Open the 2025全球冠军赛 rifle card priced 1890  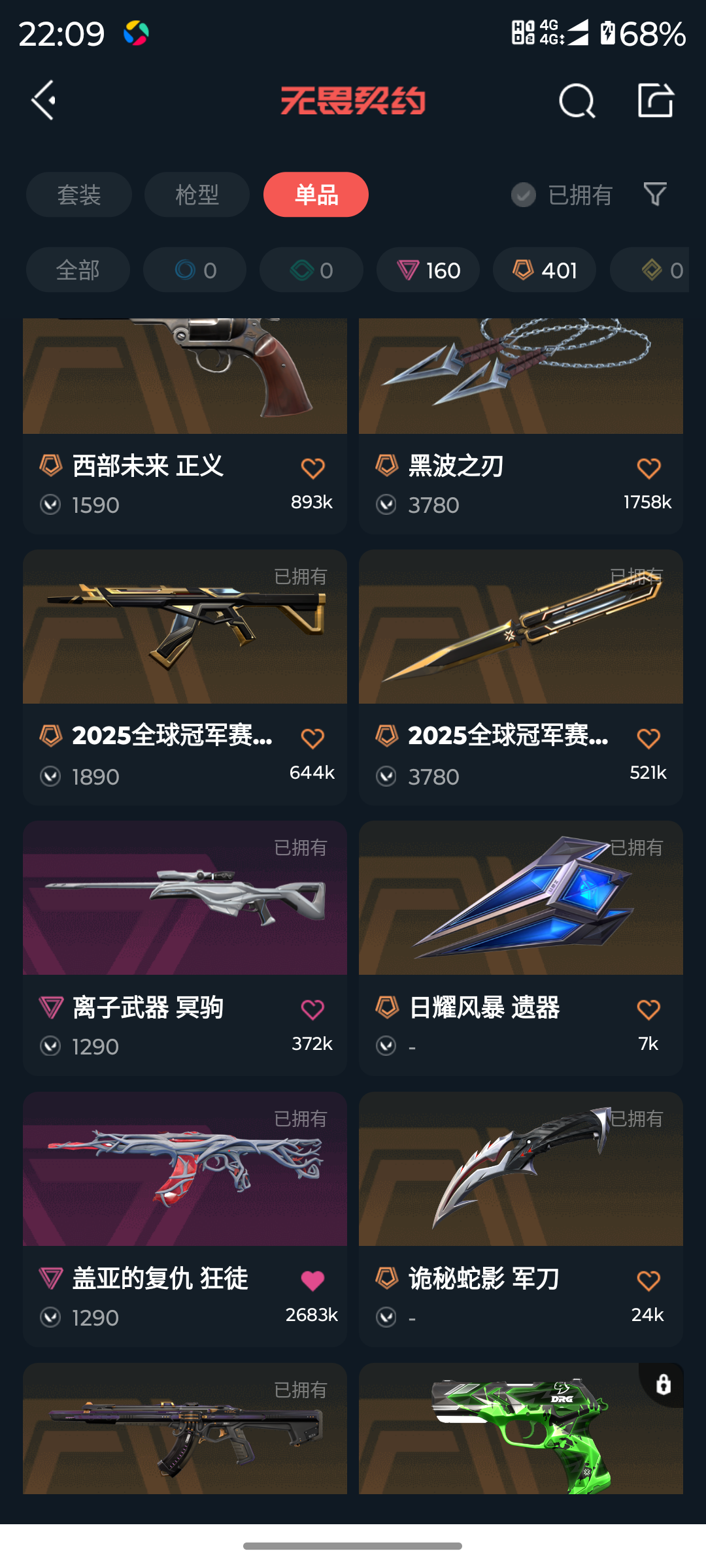point(185,640)
